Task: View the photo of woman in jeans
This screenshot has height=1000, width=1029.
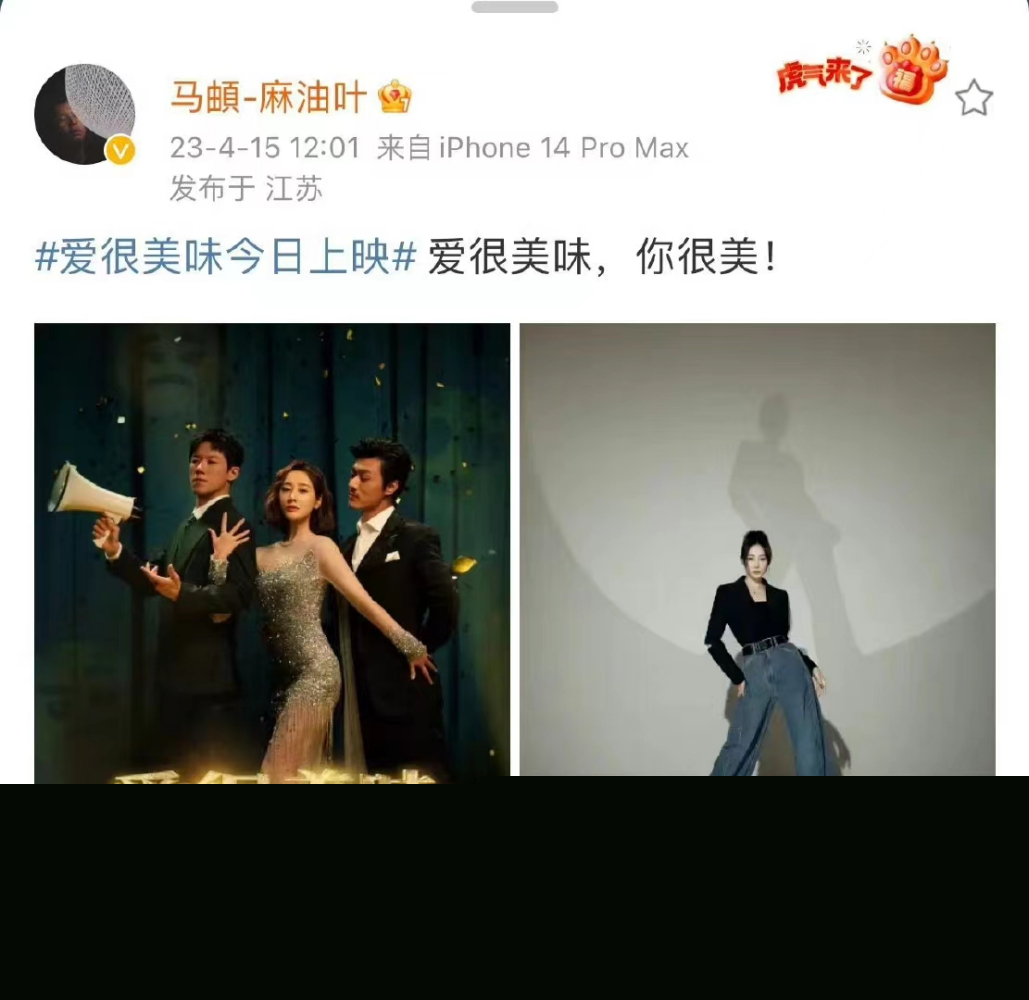Action: pyautogui.click(x=757, y=550)
